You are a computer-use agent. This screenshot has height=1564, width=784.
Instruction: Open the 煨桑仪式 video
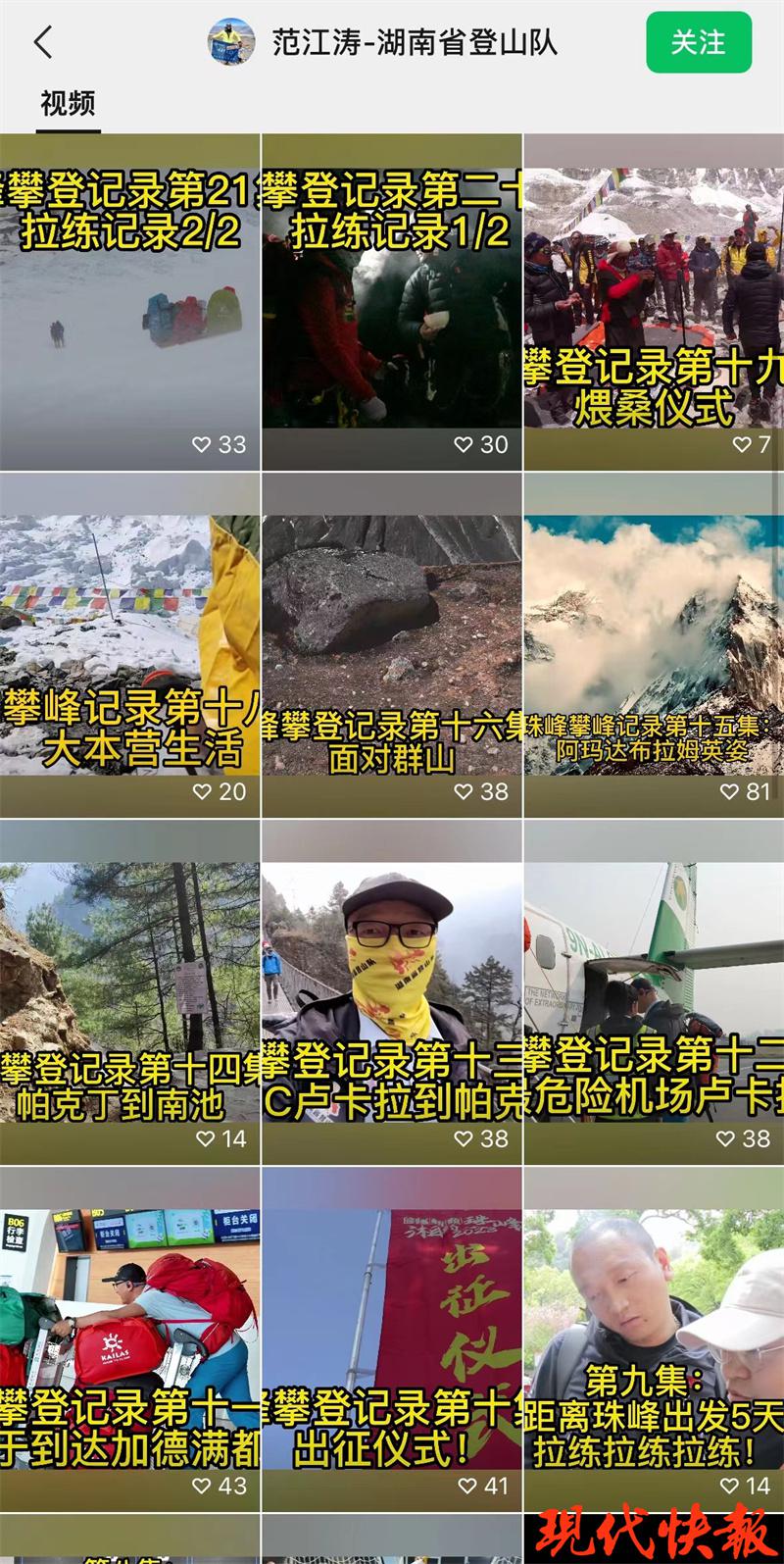[x=654, y=304]
